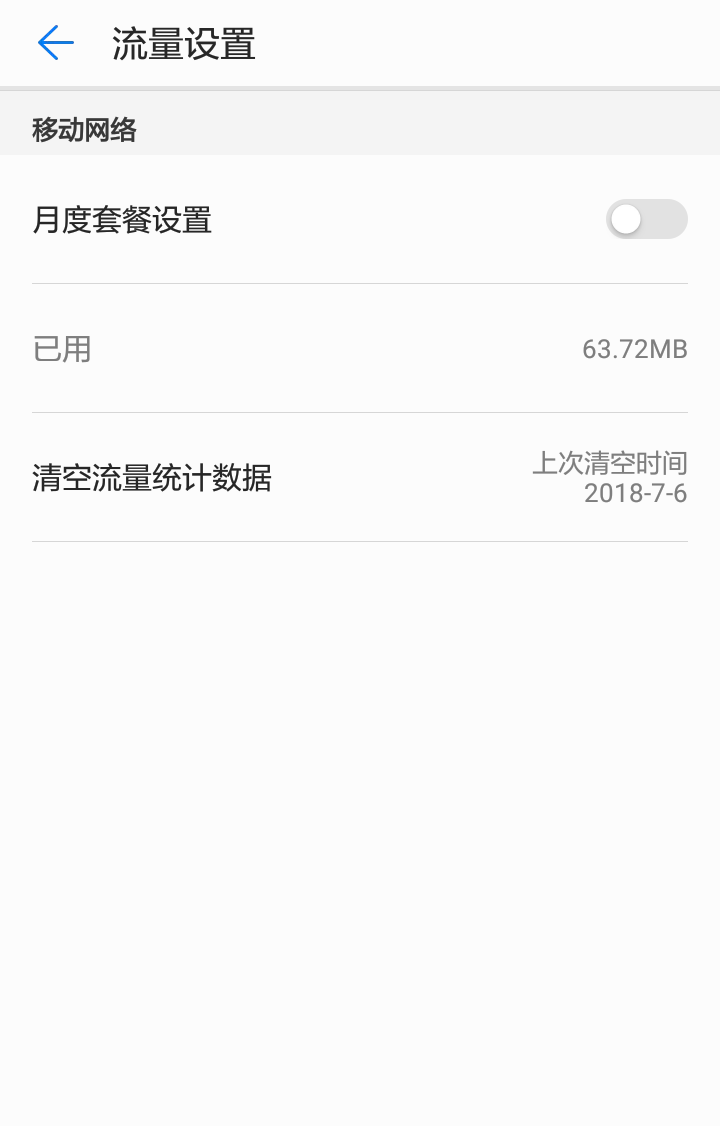Click the back navigation arrow to exit
720x1126 pixels.
(x=55, y=42)
